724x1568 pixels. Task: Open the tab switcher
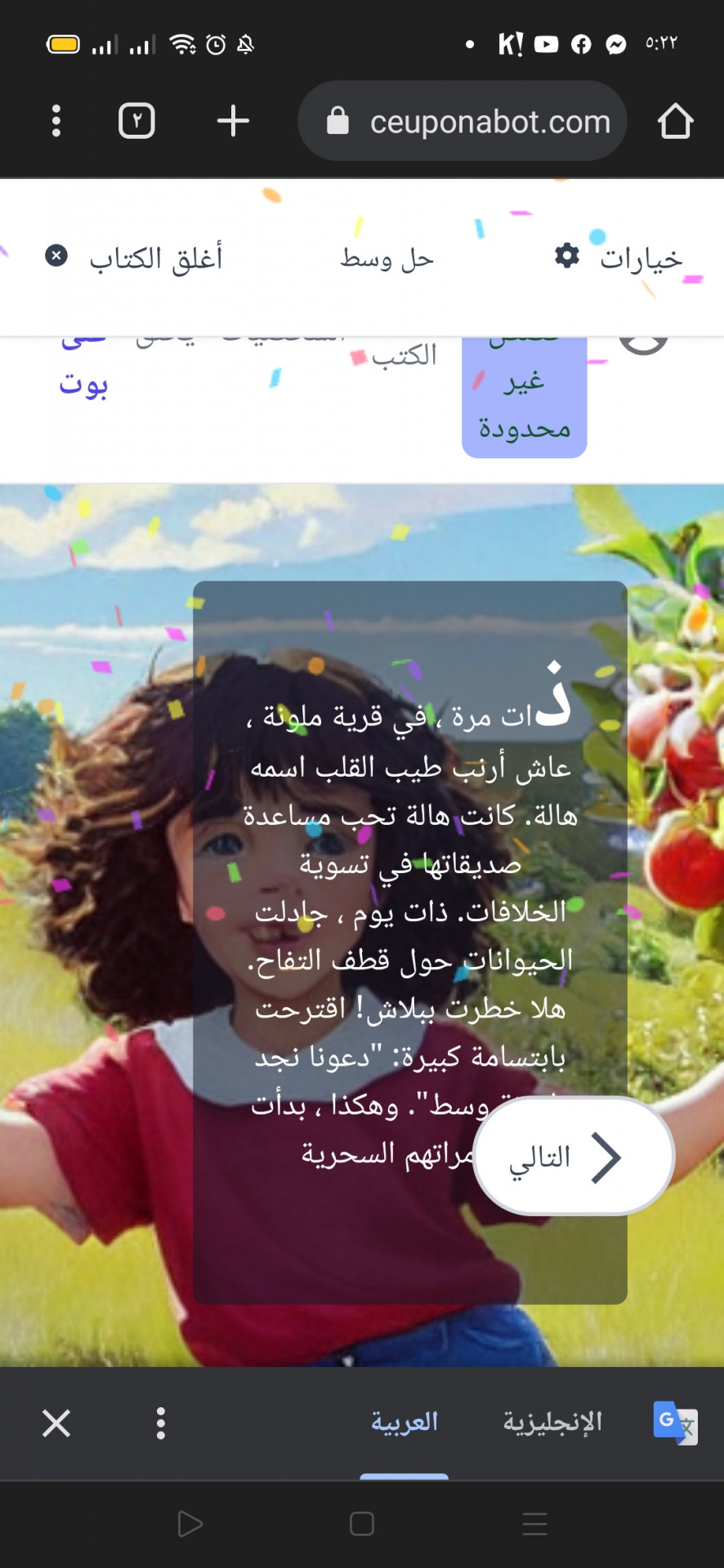(136, 121)
